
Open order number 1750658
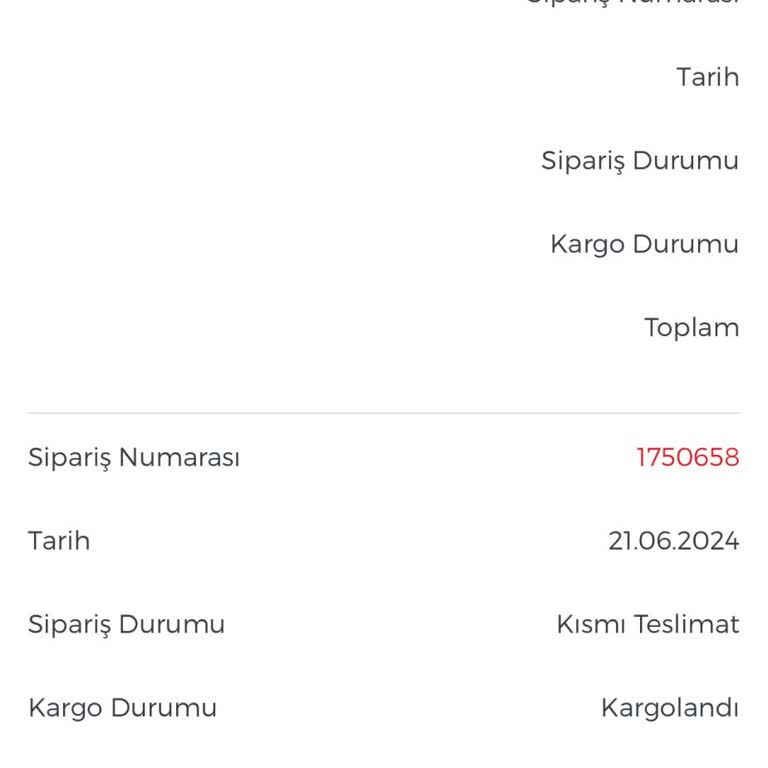coord(687,458)
